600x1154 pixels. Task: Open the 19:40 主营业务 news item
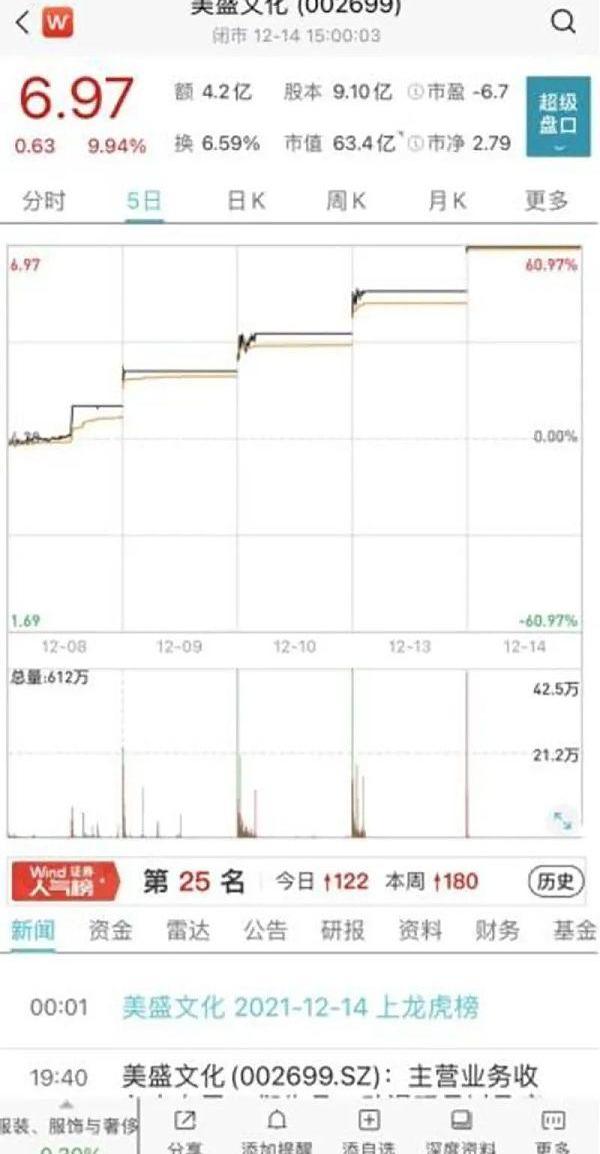(330, 1077)
